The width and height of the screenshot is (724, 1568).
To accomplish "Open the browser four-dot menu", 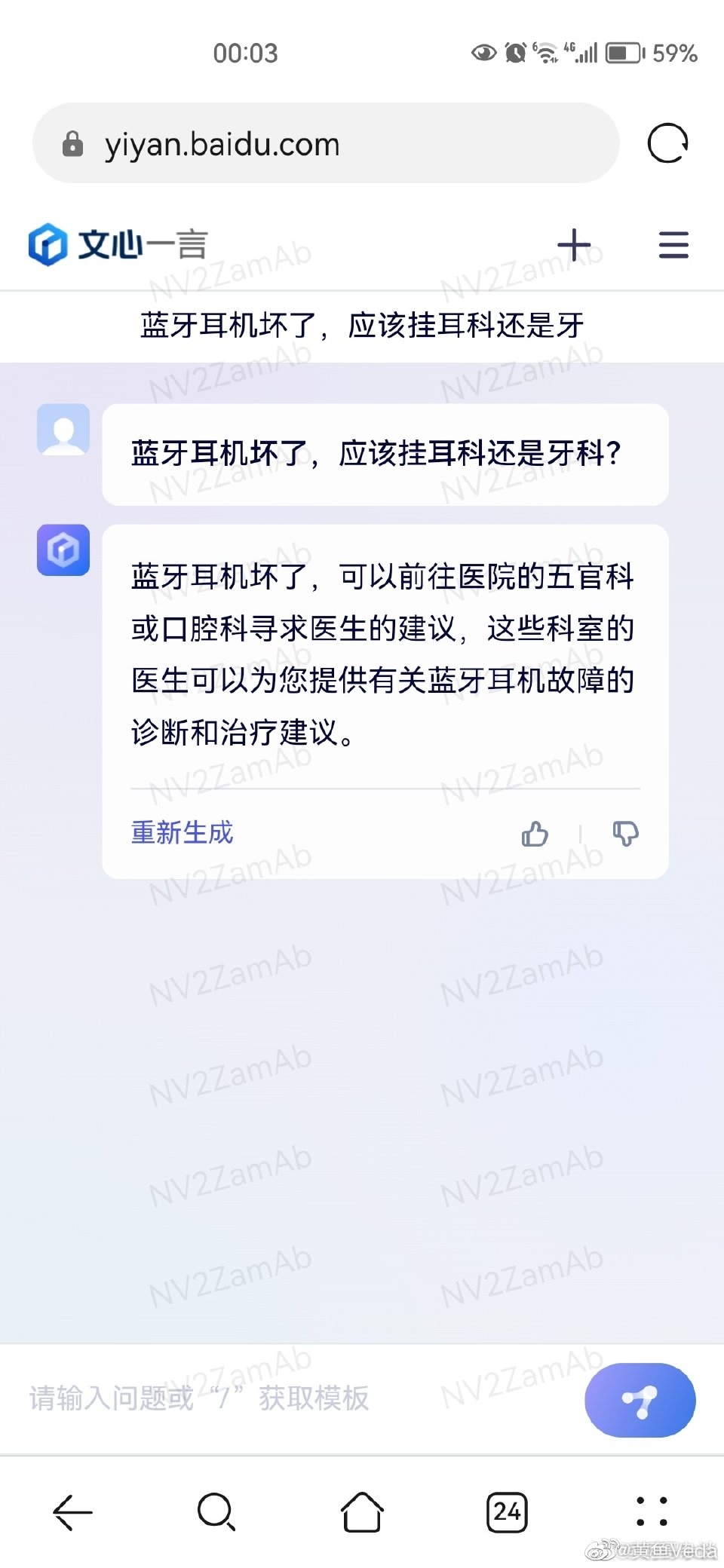I will click(x=652, y=1512).
